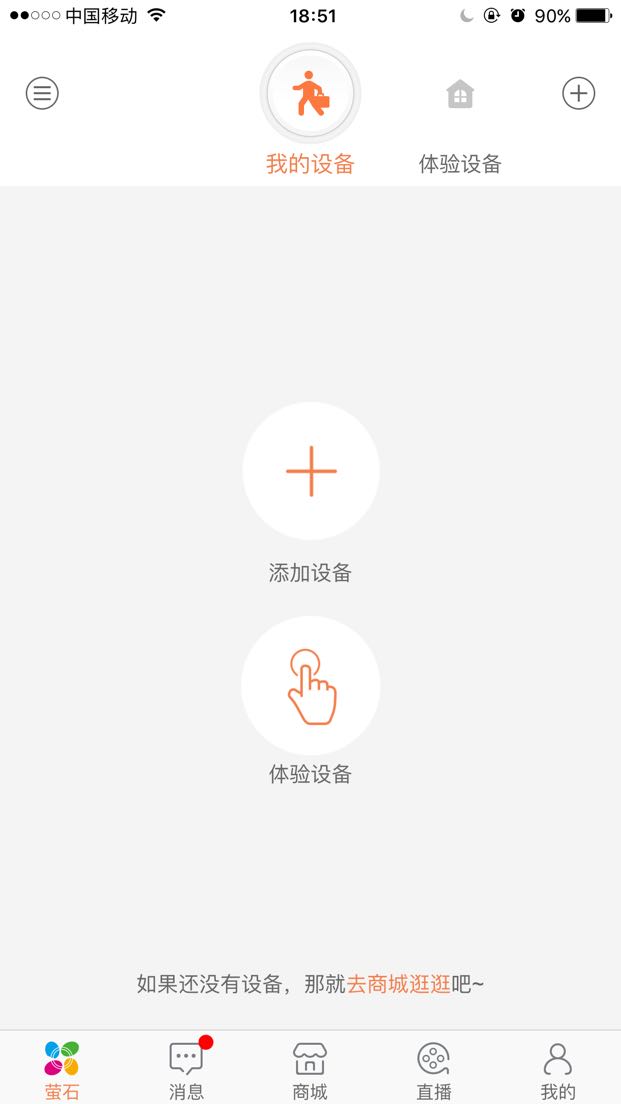This screenshot has height=1104, width=621.
Task: Tap the plus icon in the top bar
Action: point(579,93)
